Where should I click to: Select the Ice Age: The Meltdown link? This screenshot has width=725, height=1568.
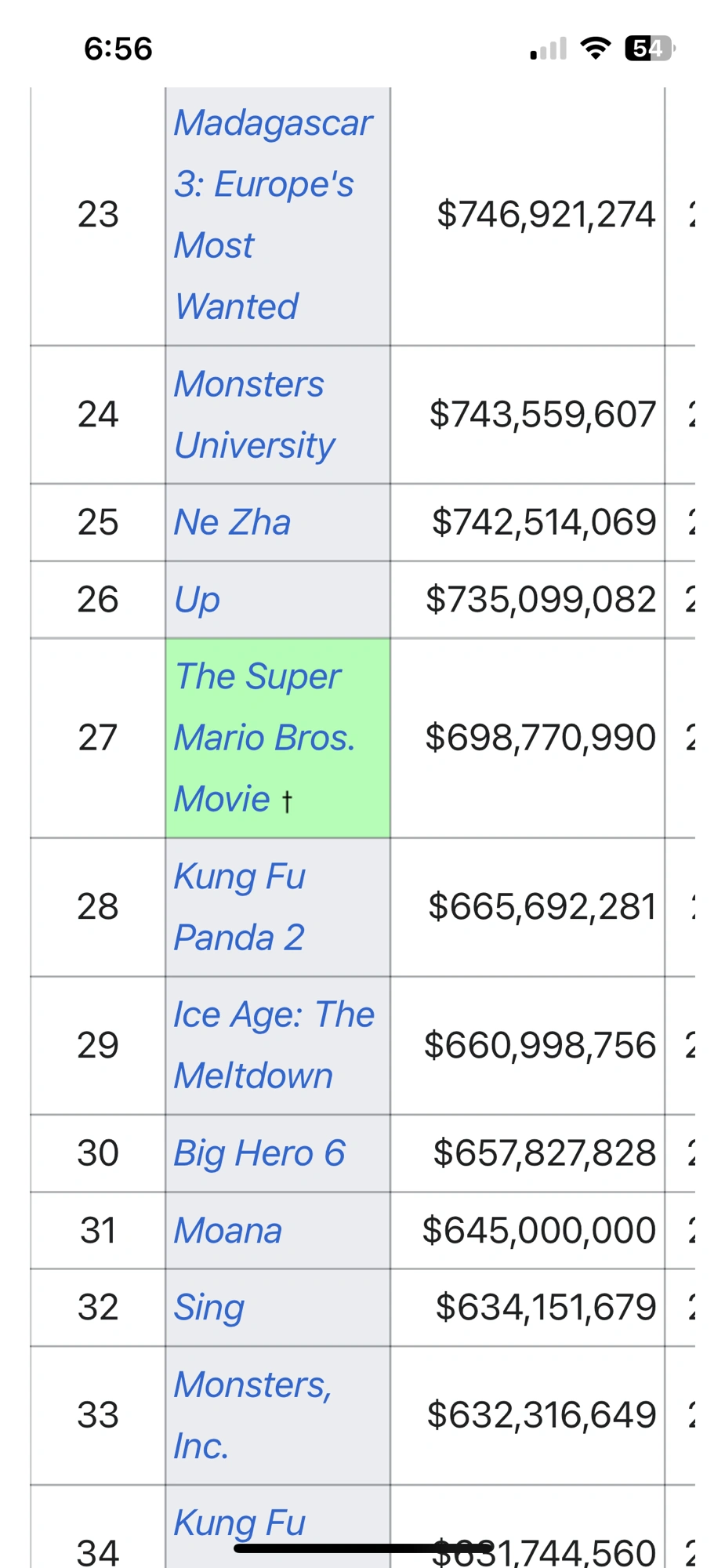click(x=272, y=1044)
